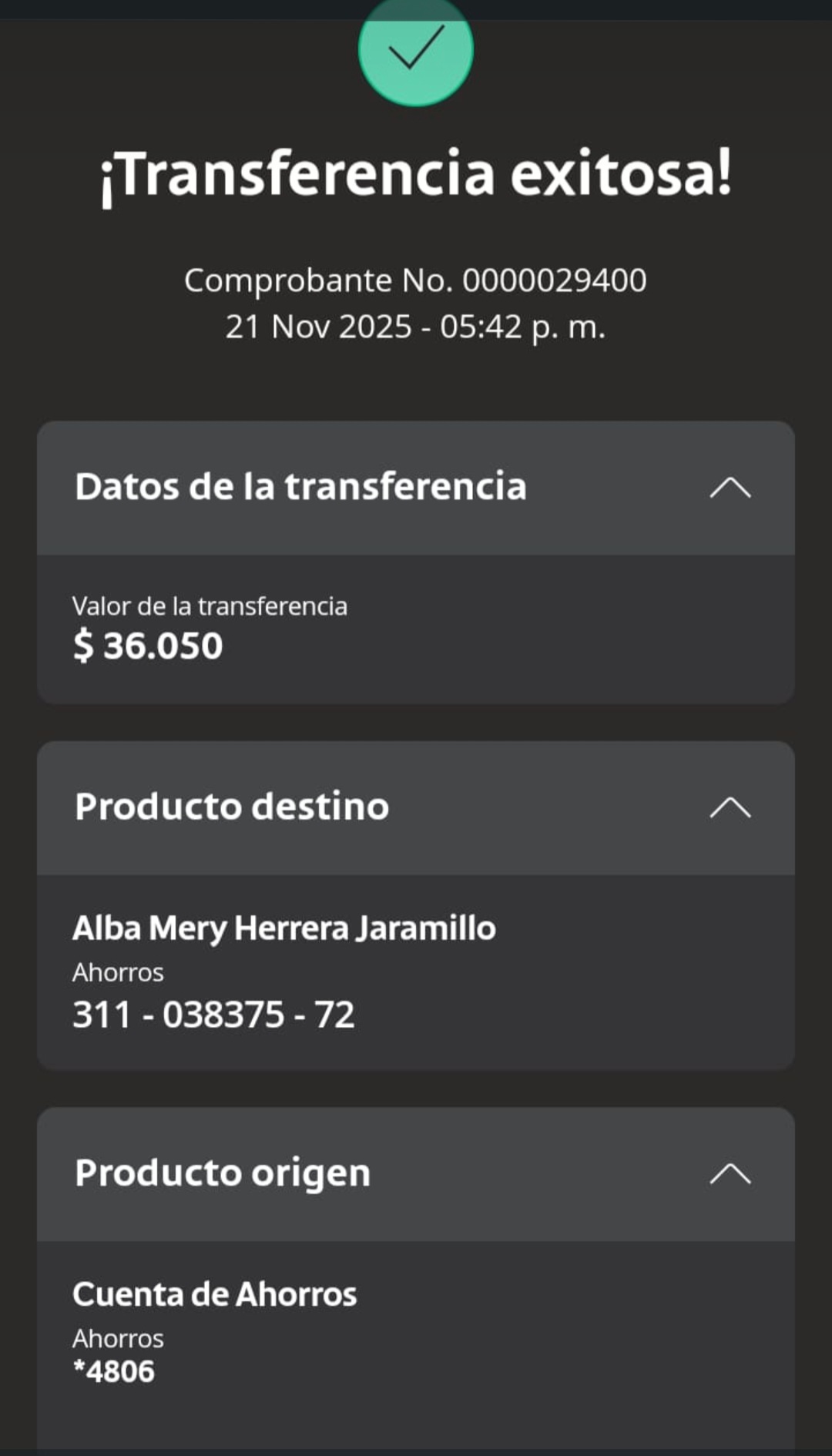Collapse the Producto destino section

tap(730, 807)
